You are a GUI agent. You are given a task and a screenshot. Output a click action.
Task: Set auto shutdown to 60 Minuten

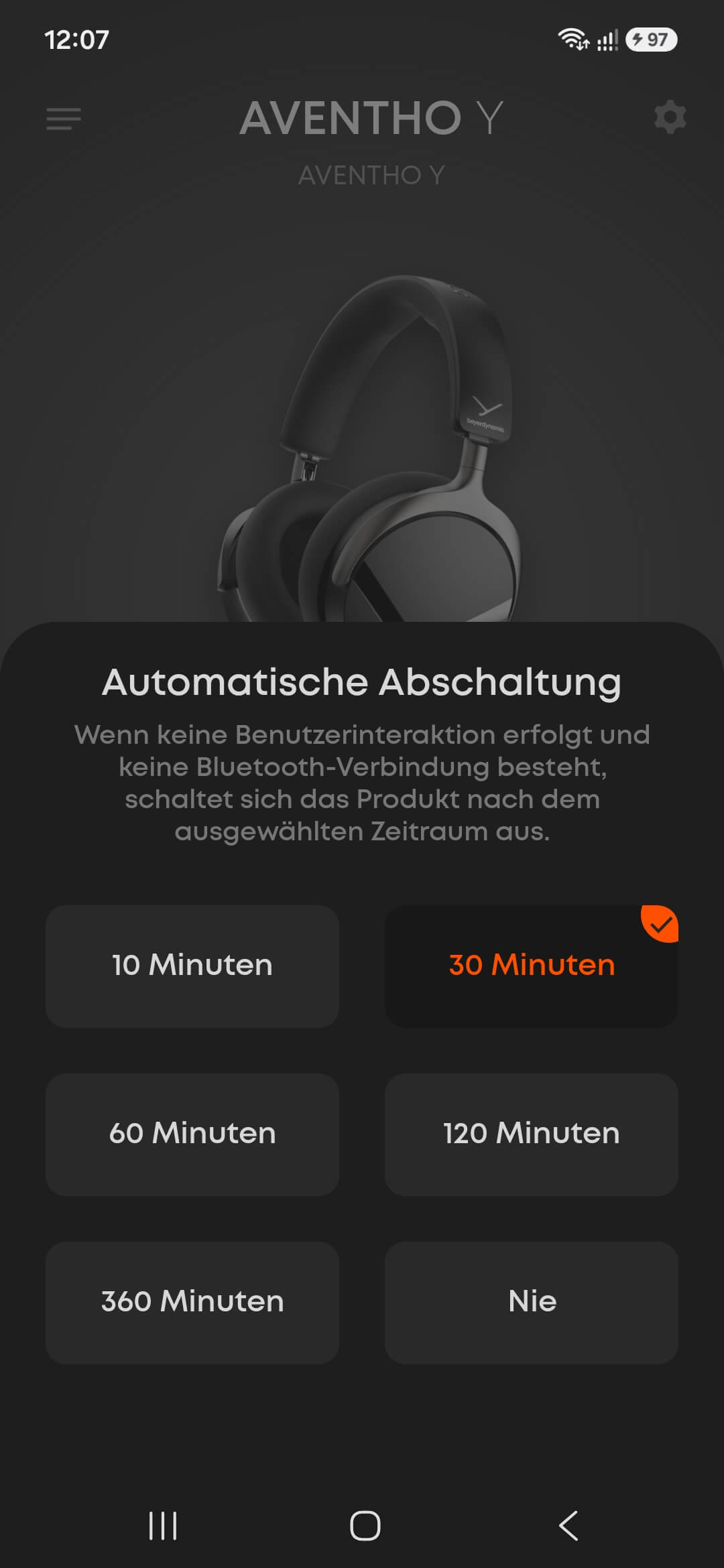point(192,1134)
